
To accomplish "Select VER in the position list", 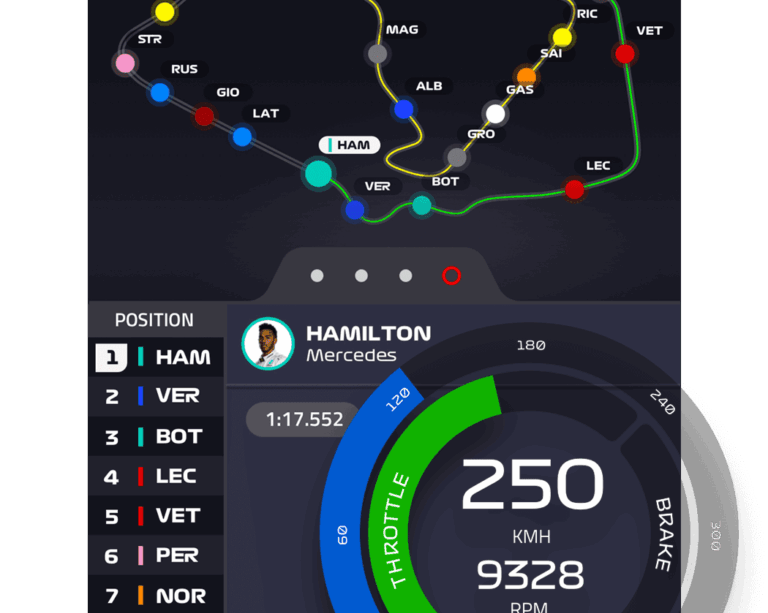I will pyautogui.click(x=155, y=396).
